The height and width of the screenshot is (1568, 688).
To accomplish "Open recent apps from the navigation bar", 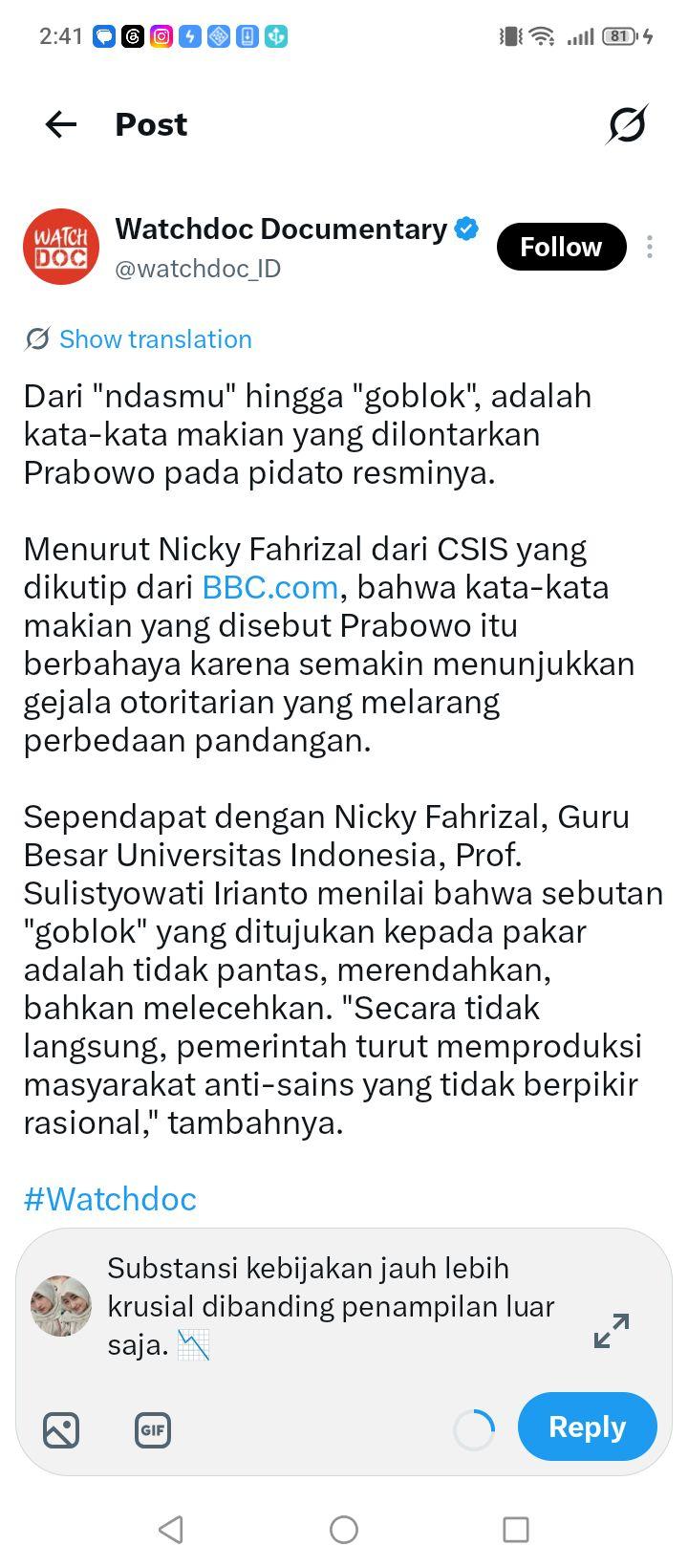I will [x=516, y=1530].
